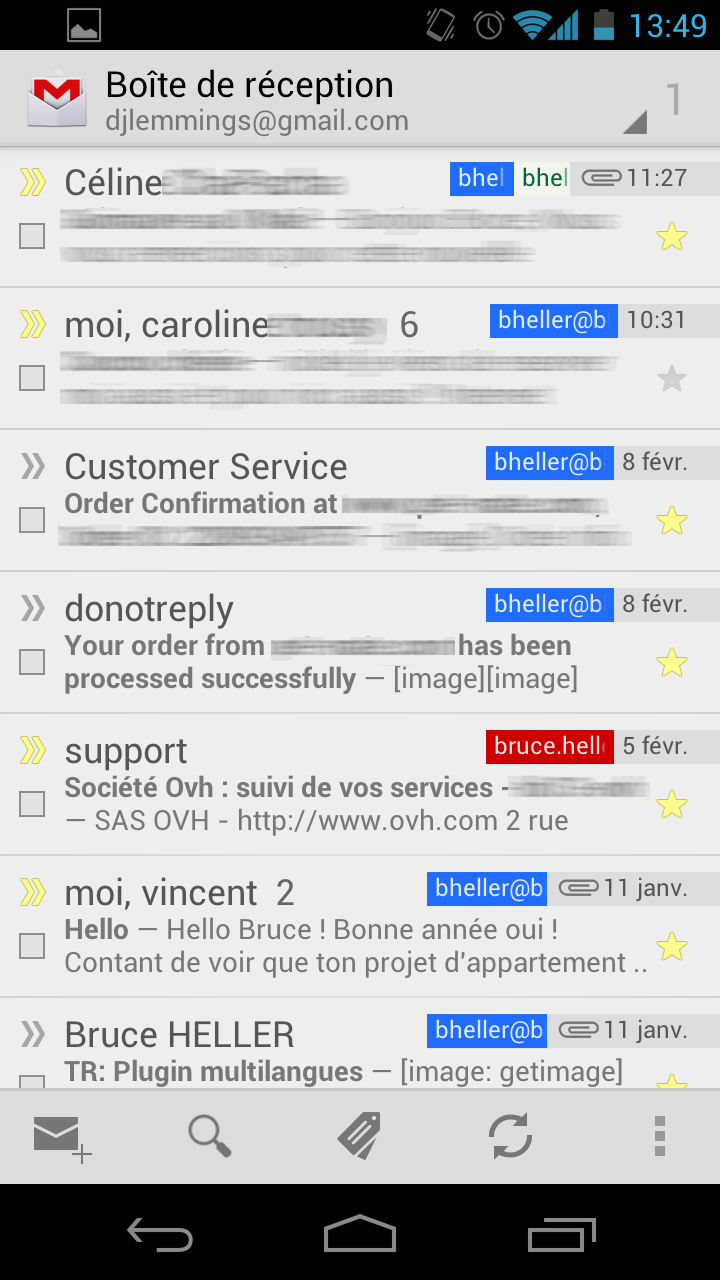This screenshot has height=1280, width=720.
Task: Remove star from Customer Service email
Action: [672, 520]
